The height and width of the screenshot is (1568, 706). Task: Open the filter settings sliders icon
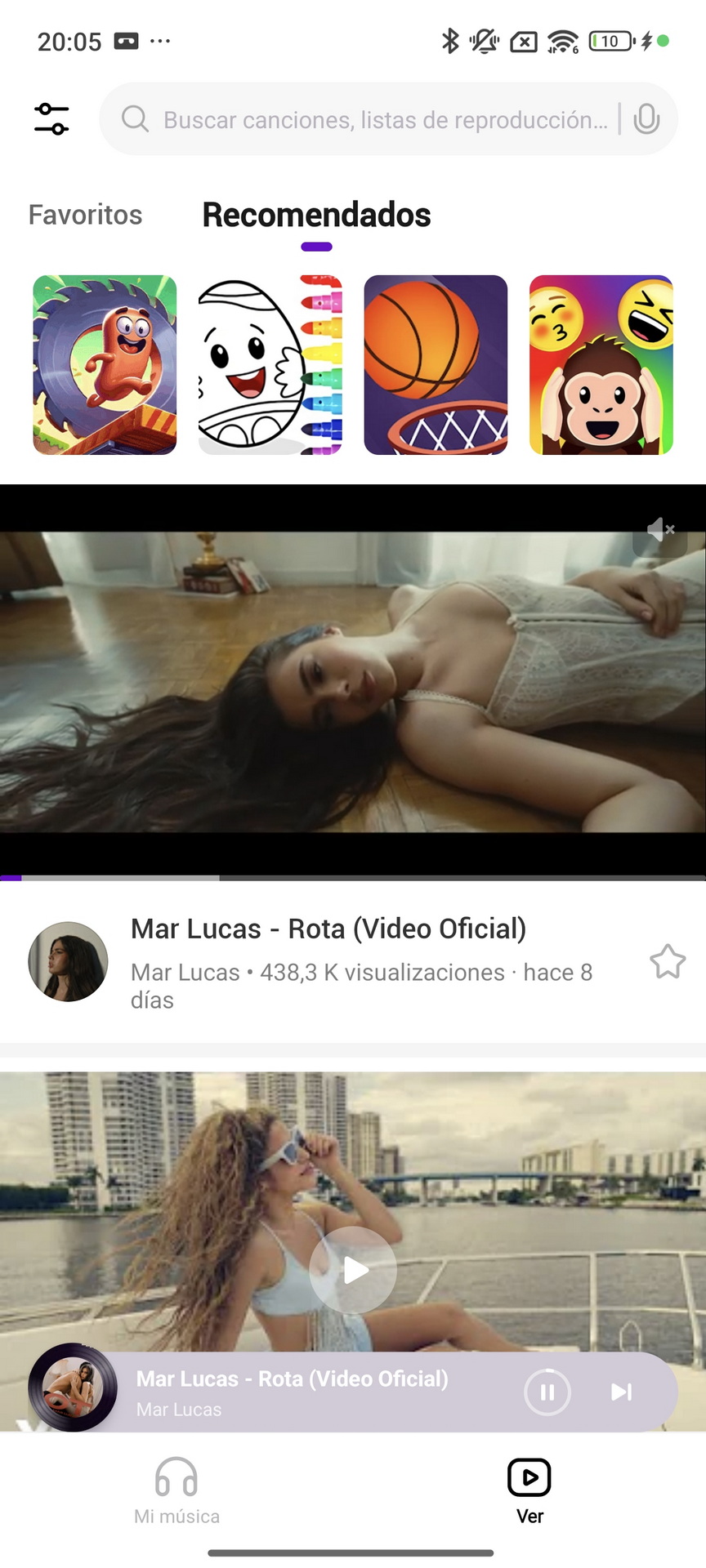[x=51, y=119]
